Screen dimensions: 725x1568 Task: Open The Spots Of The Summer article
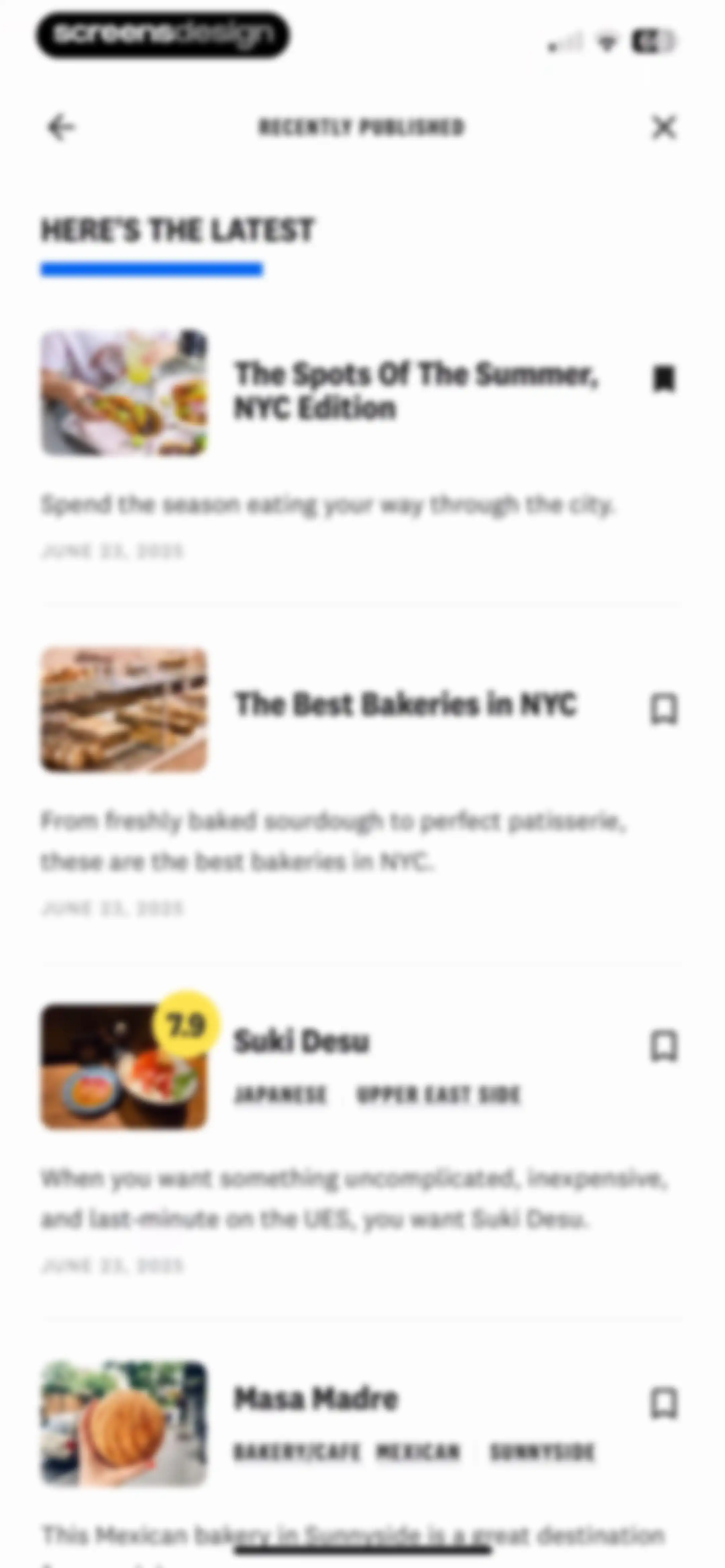417,390
